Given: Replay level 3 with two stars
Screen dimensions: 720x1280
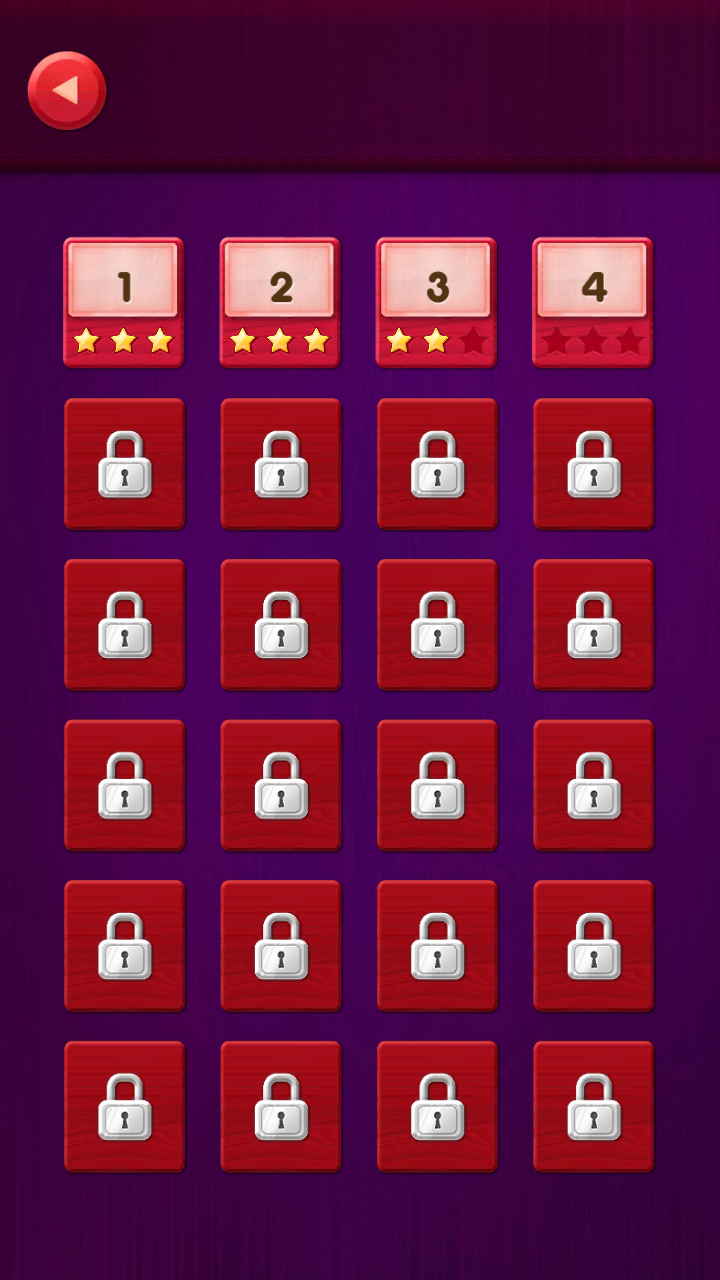Looking at the screenshot, I should click(x=437, y=303).
